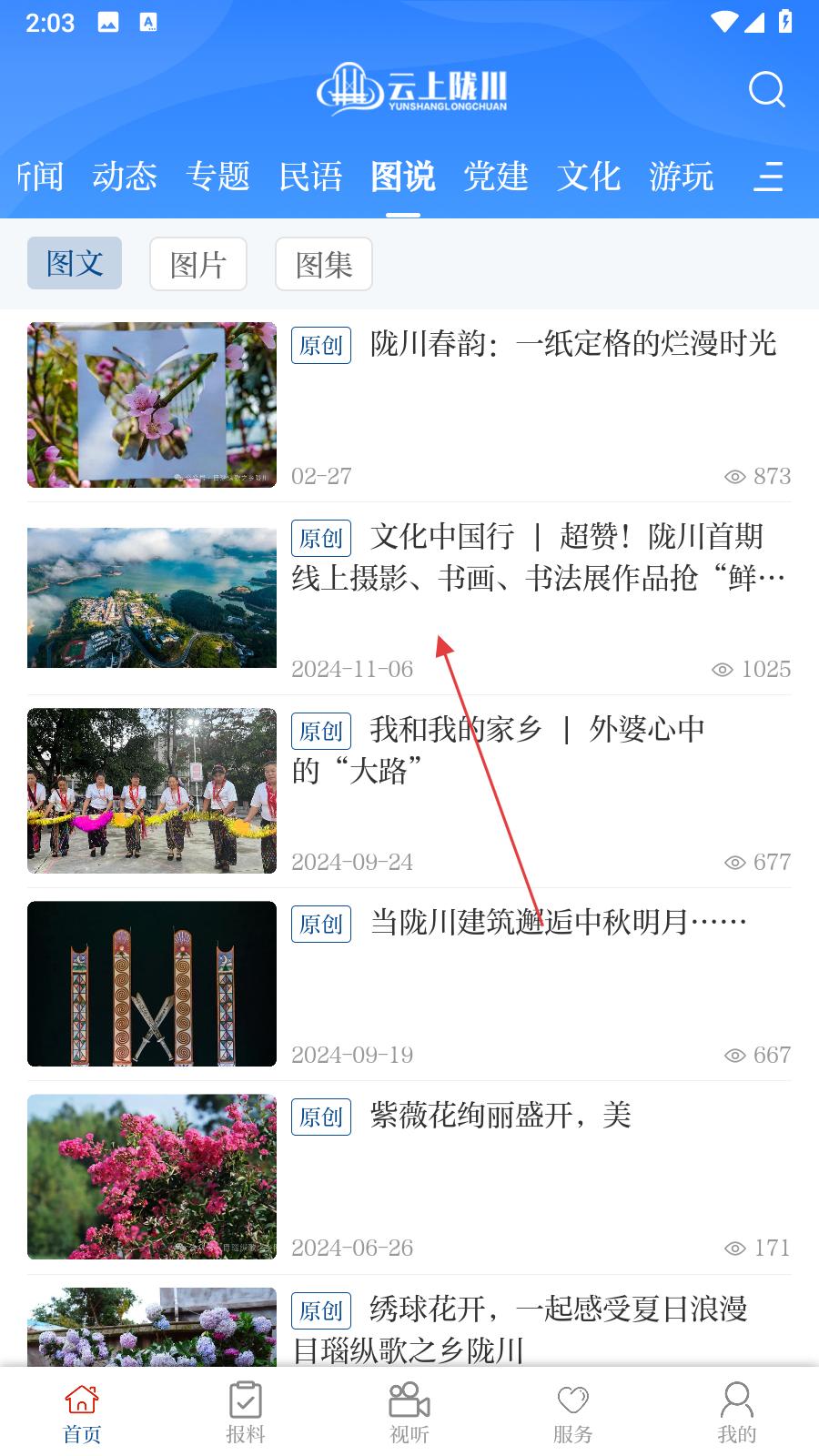The image size is (819, 1456).
Task: Open article 我和我的家乡 外婆心中的“大路”
Action: (x=409, y=791)
